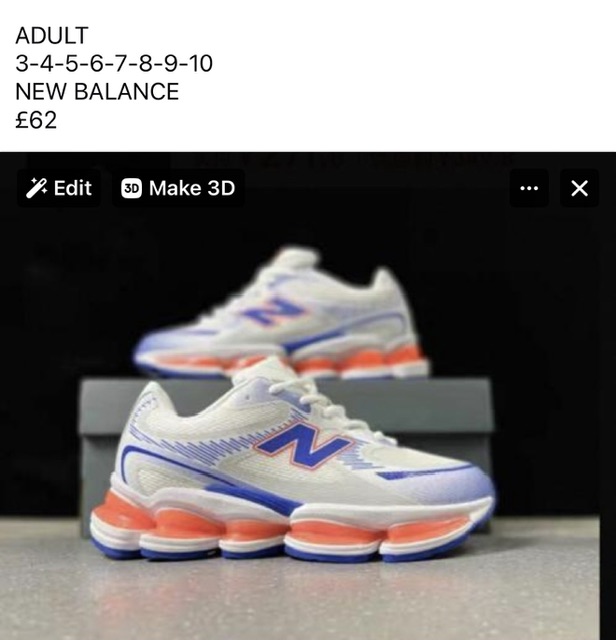Select Make 3D for this photo

tap(178, 188)
